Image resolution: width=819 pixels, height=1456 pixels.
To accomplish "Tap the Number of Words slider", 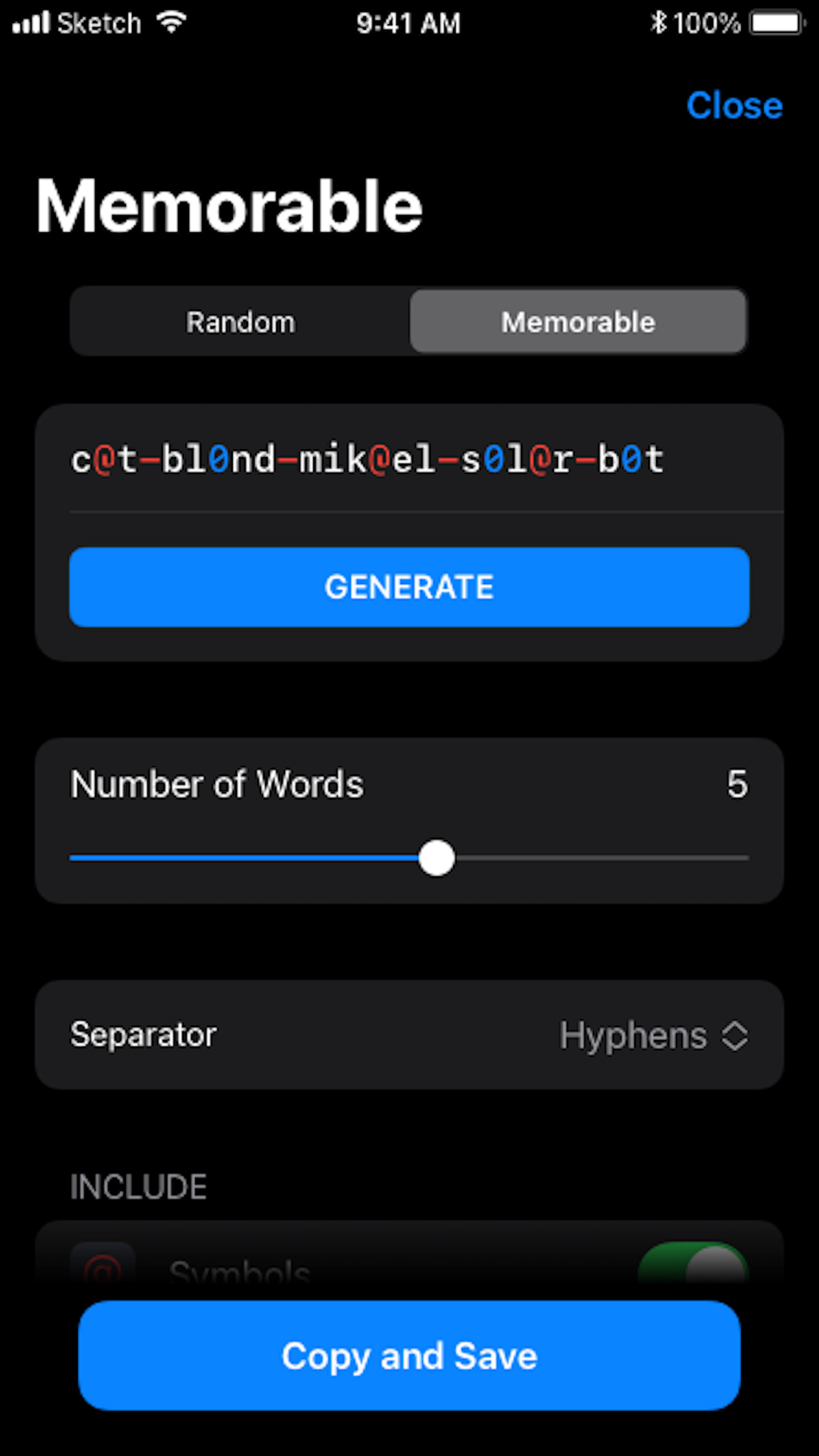I will (x=437, y=859).
